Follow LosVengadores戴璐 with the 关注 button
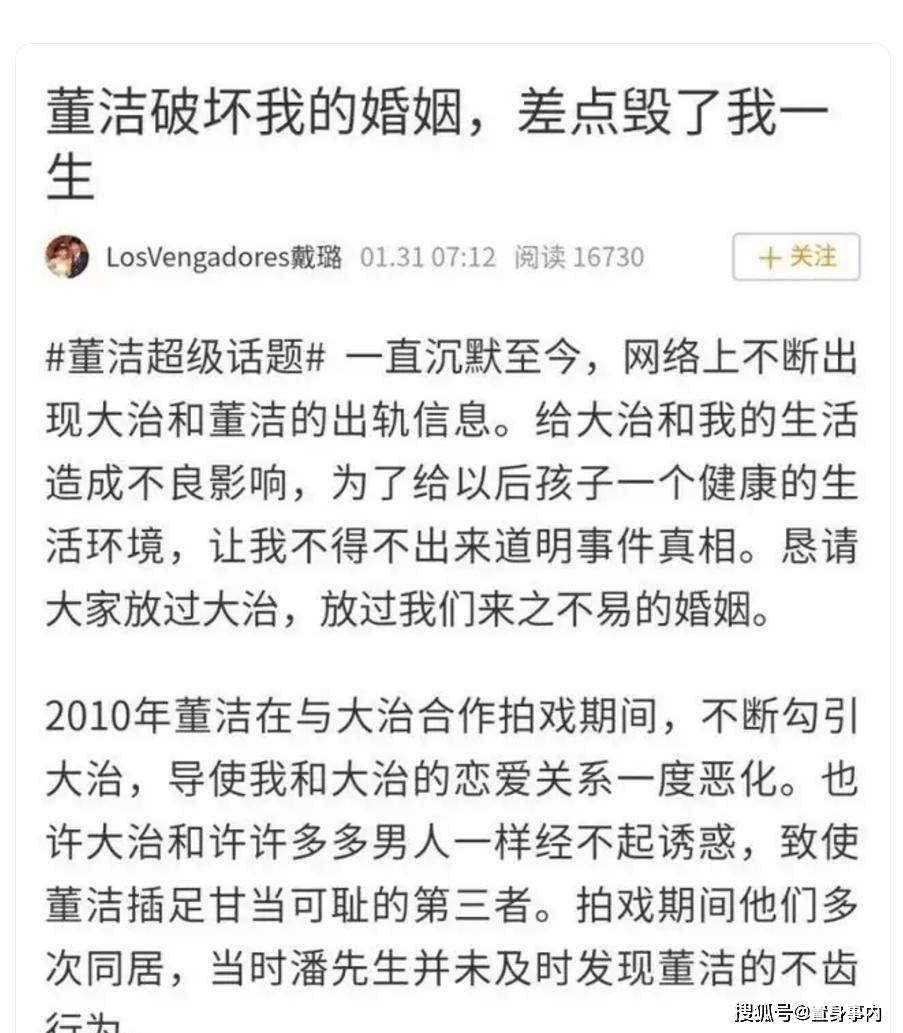This screenshot has height=1033, width=903. [796, 258]
